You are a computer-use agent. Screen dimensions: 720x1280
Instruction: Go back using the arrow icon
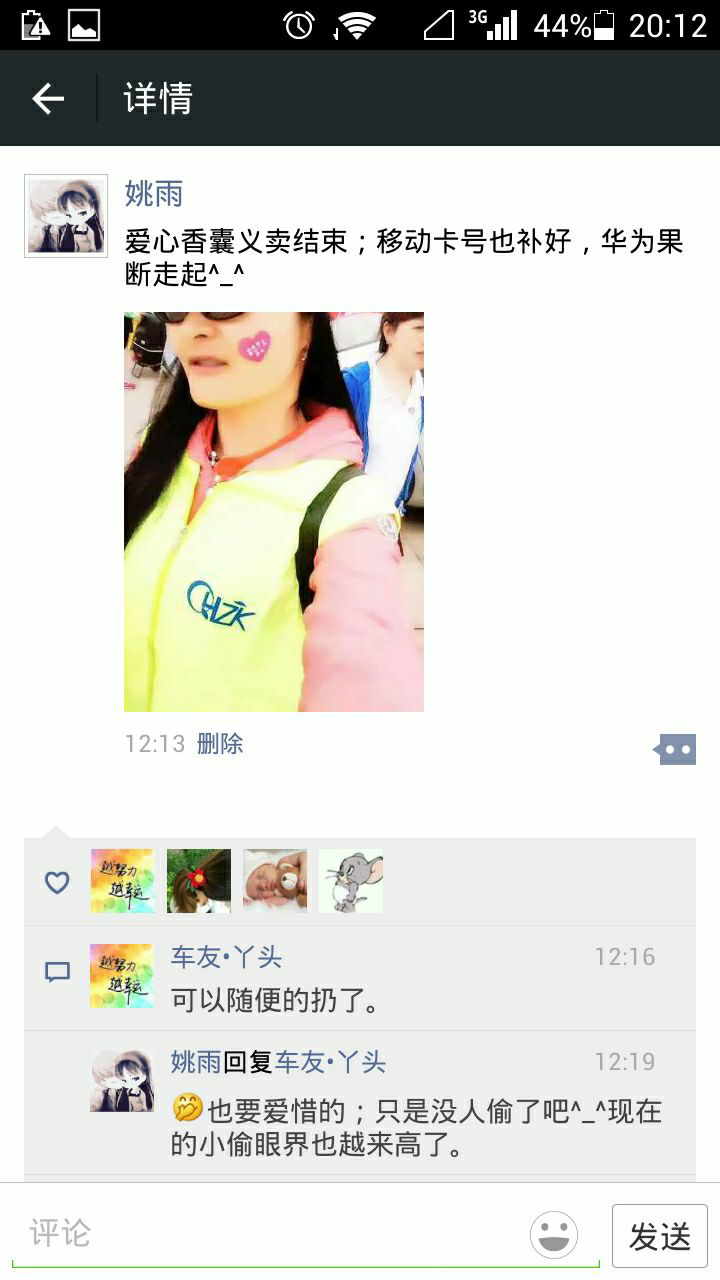pos(48,98)
